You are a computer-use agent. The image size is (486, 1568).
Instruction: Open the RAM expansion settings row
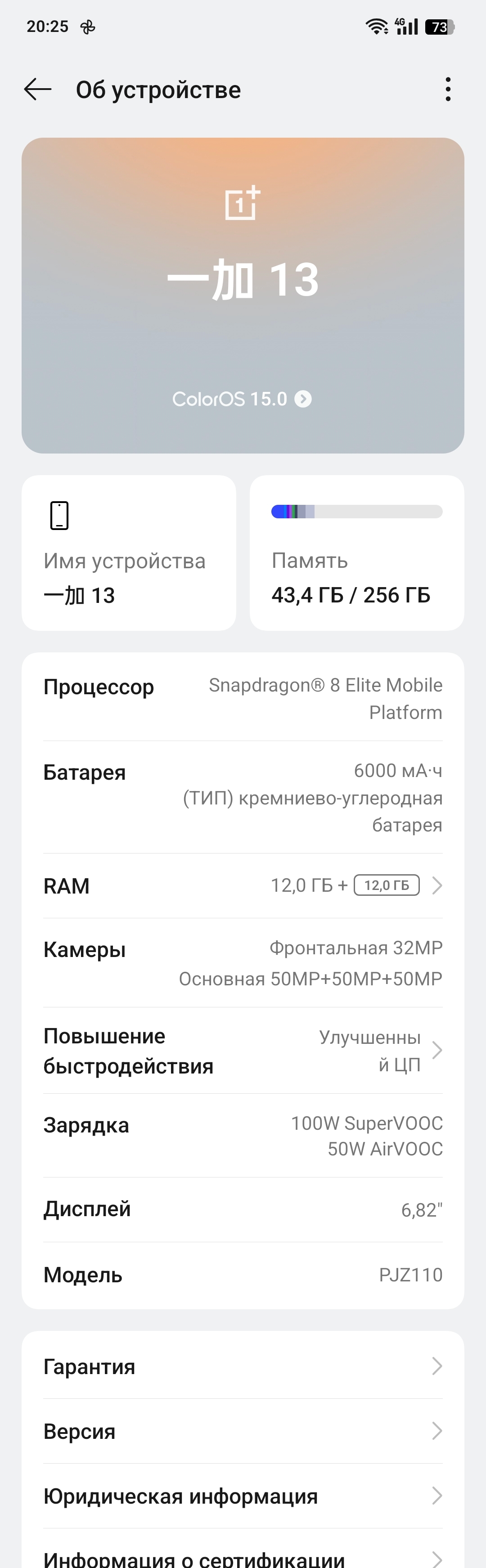click(243, 885)
